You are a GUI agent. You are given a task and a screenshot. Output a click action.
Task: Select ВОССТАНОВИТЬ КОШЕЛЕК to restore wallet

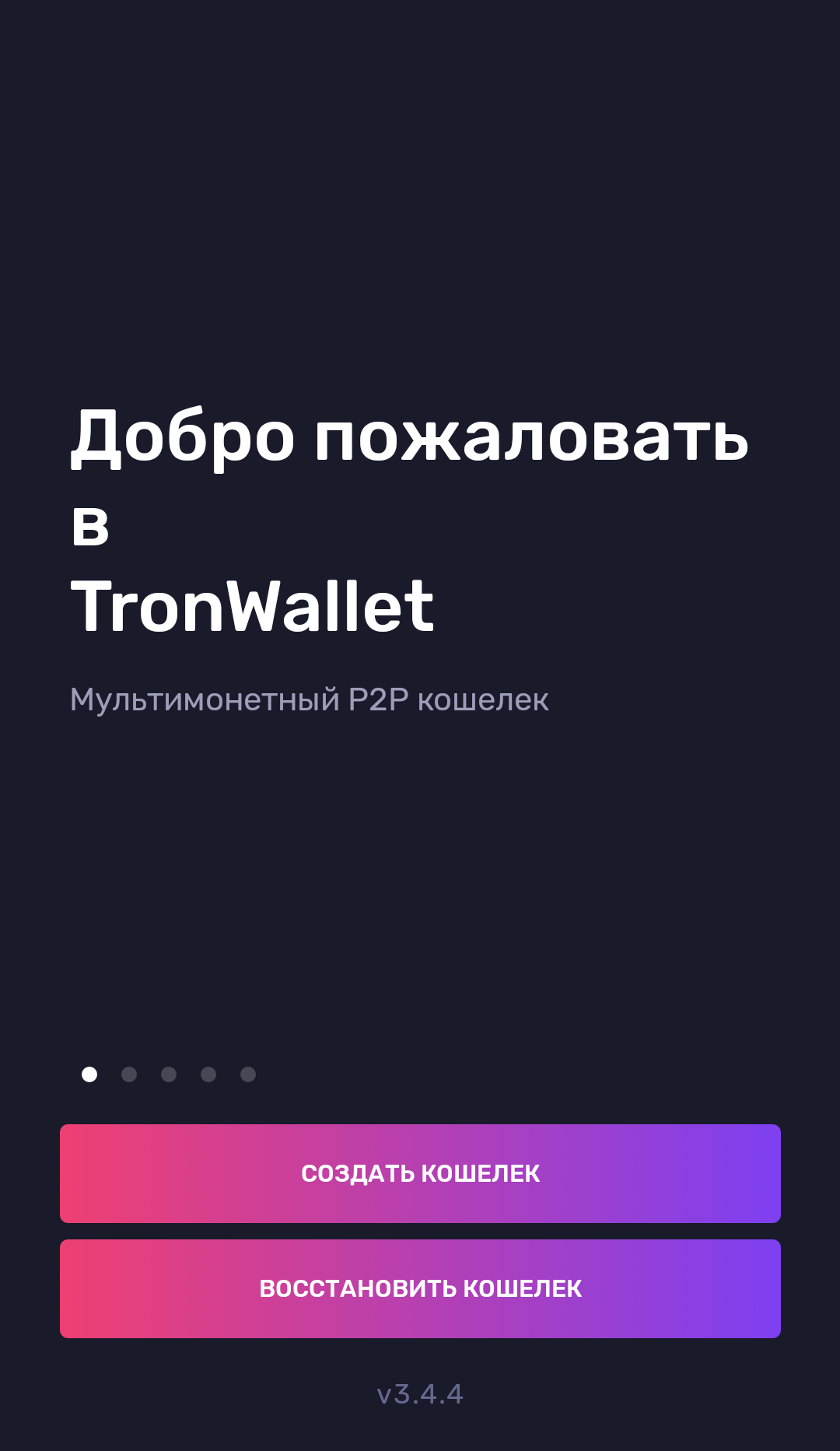[420, 1288]
